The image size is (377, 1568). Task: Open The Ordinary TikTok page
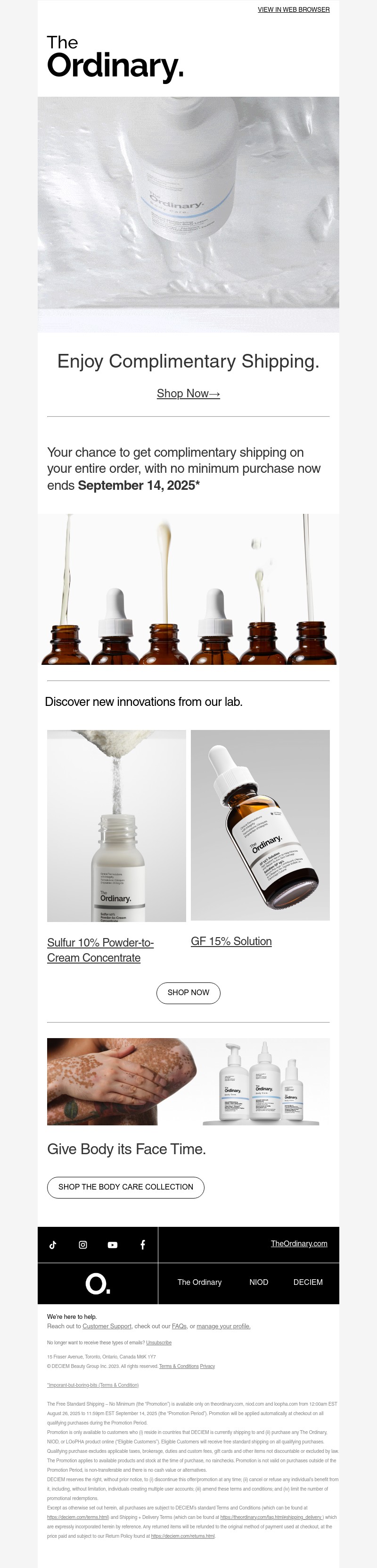point(53,1245)
